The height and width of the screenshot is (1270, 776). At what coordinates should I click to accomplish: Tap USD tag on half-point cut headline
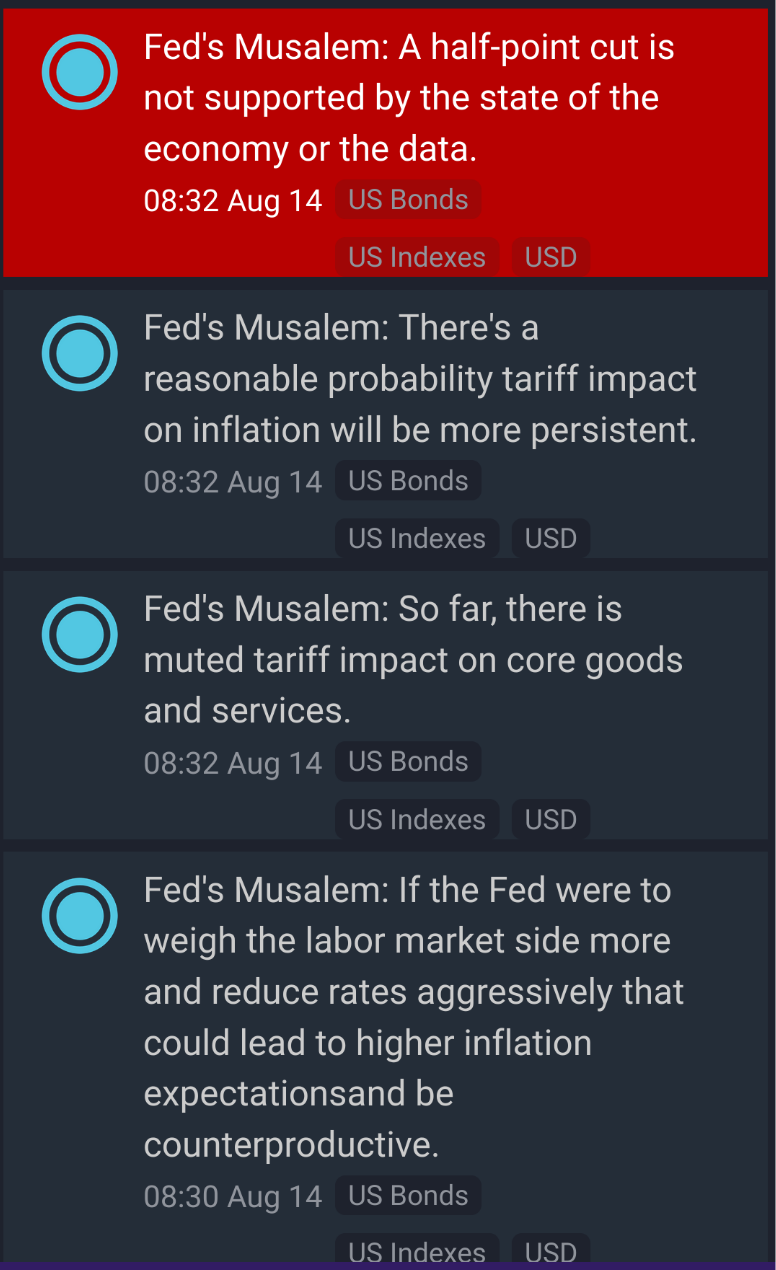tap(551, 257)
